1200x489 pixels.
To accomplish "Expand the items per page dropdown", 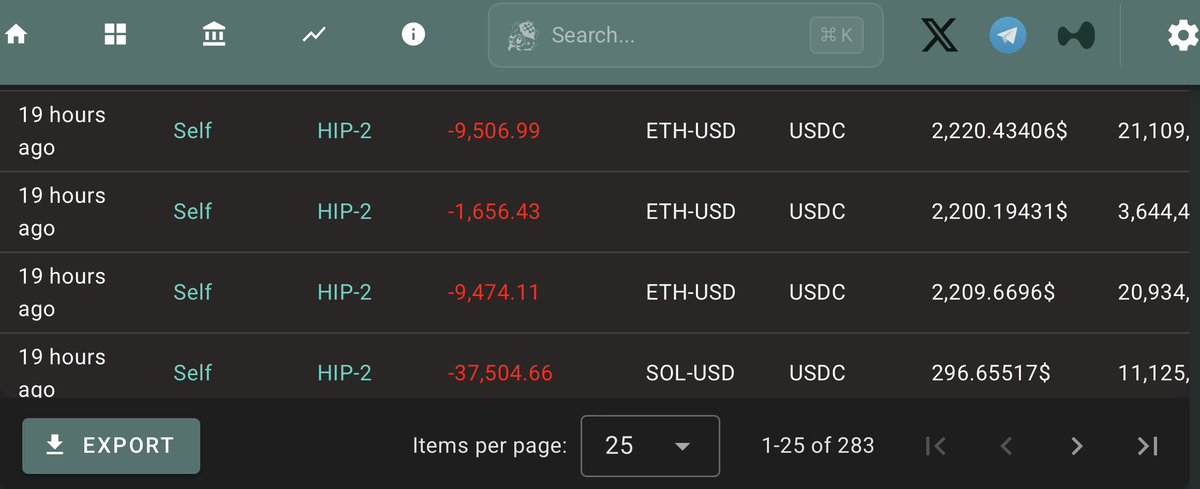I will 650,446.
